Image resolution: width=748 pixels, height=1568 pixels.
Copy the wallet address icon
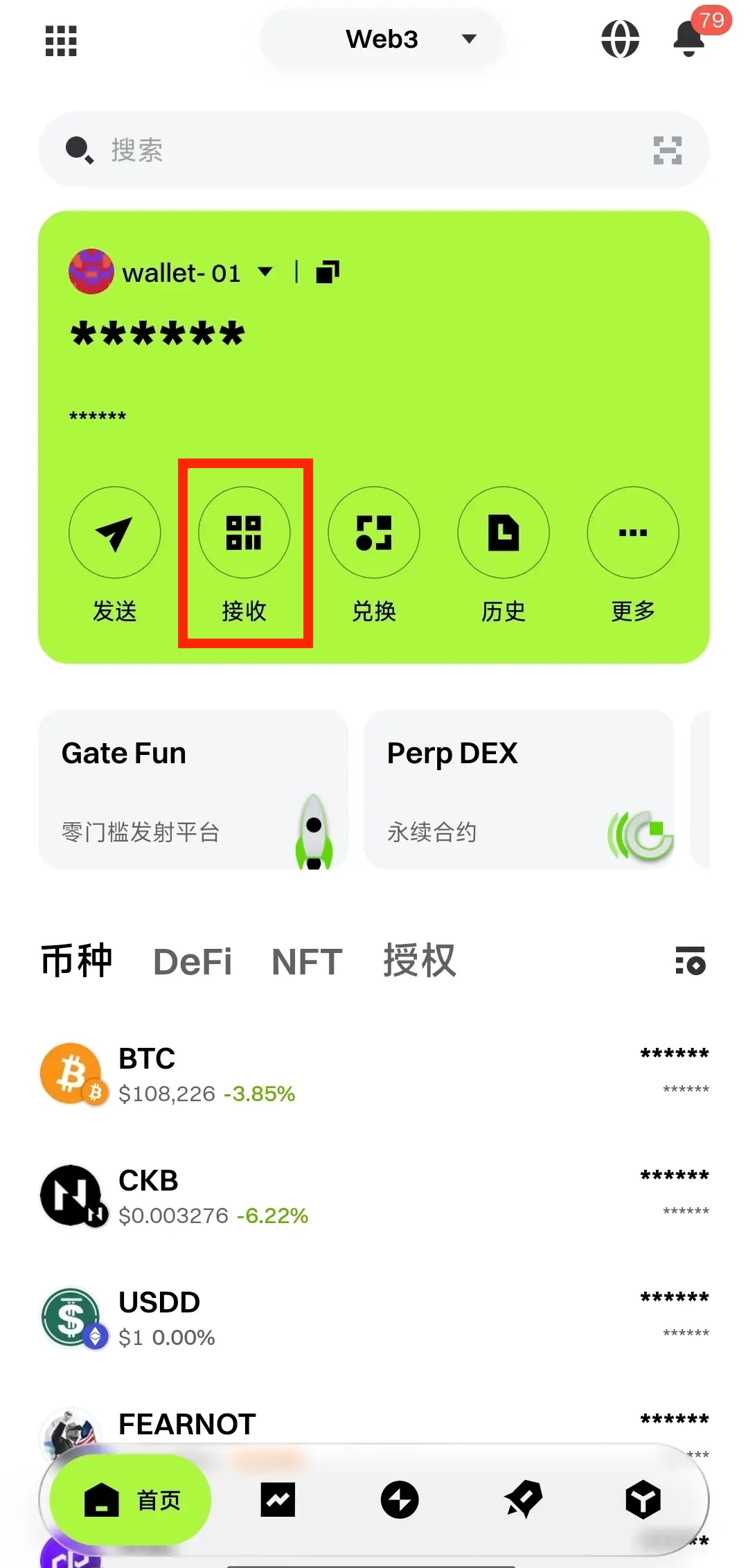pyautogui.click(x=328, y=272)
